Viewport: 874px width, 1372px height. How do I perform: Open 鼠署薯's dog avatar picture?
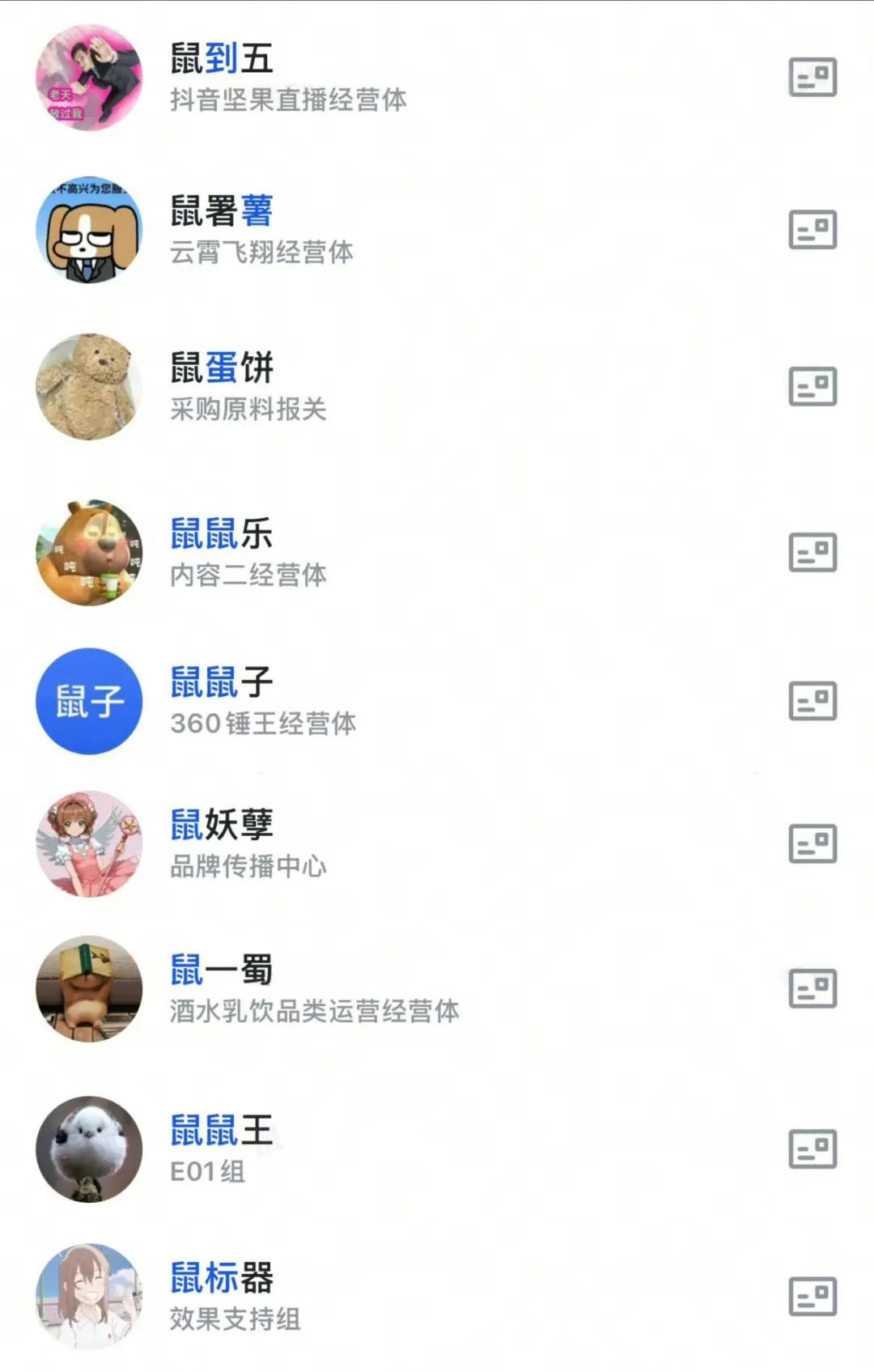pos(88,229)
